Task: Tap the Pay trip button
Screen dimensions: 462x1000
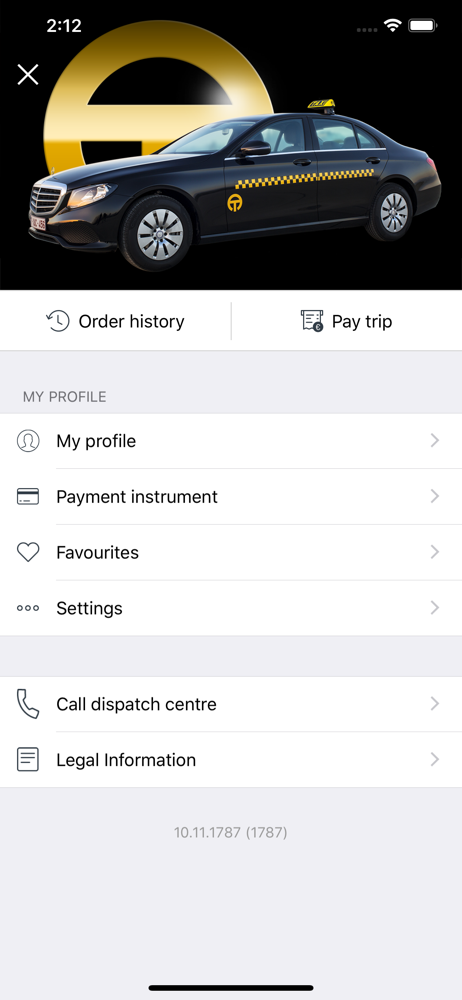Action: click(x=346, y=321)
